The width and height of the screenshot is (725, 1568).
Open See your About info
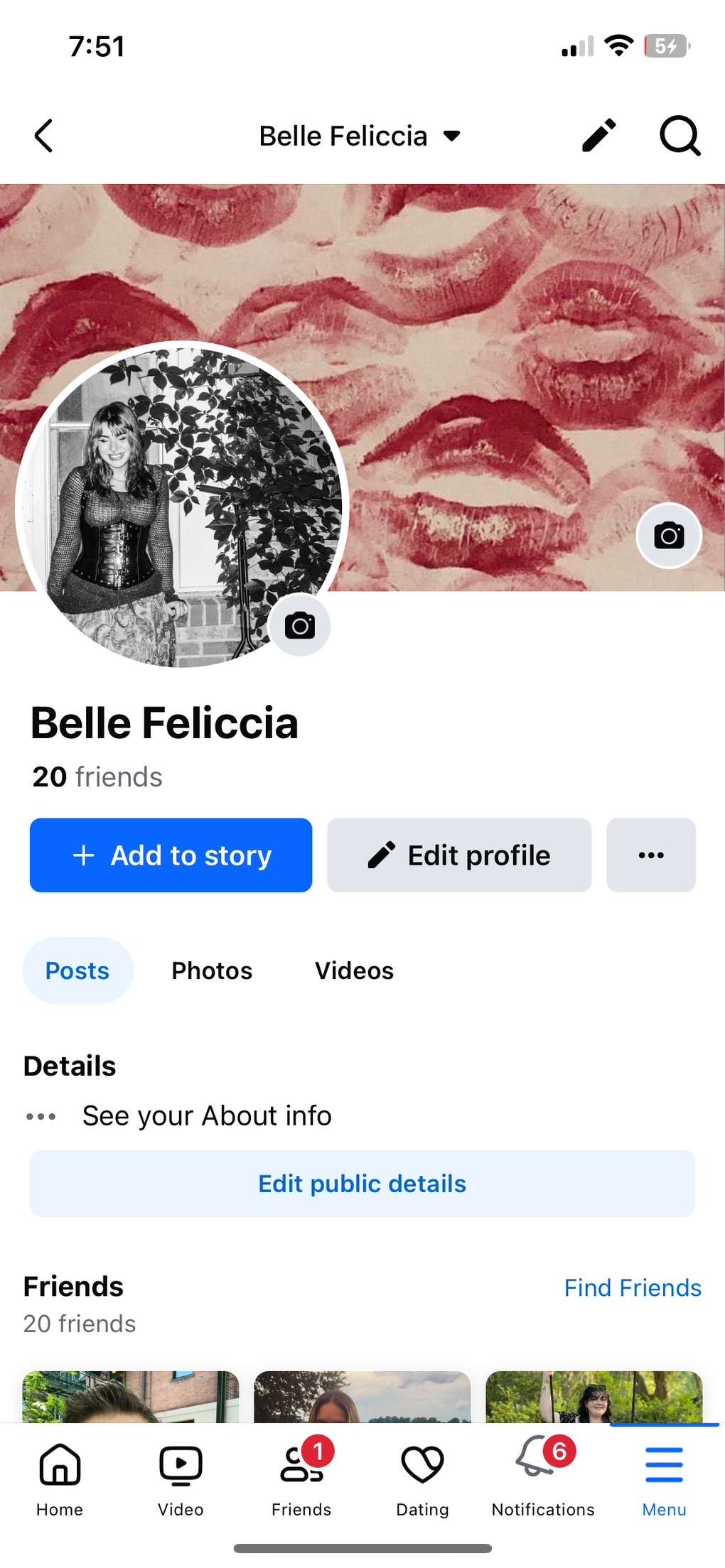pyautogui.click(x=206, y=1115)
